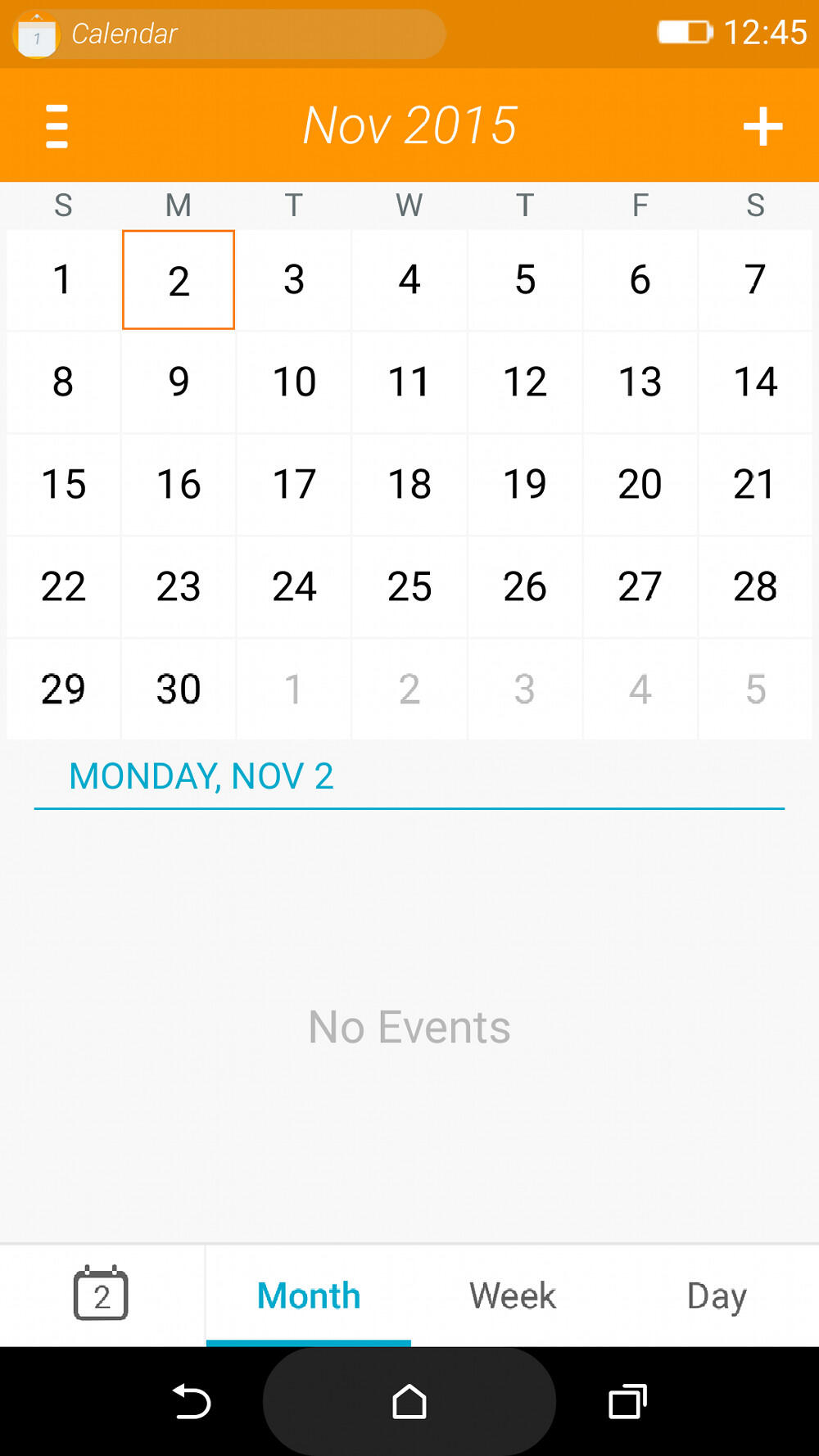Open the recent apps overview
The height and width of the screenshot is (1456, 819).
(627, 1401)
